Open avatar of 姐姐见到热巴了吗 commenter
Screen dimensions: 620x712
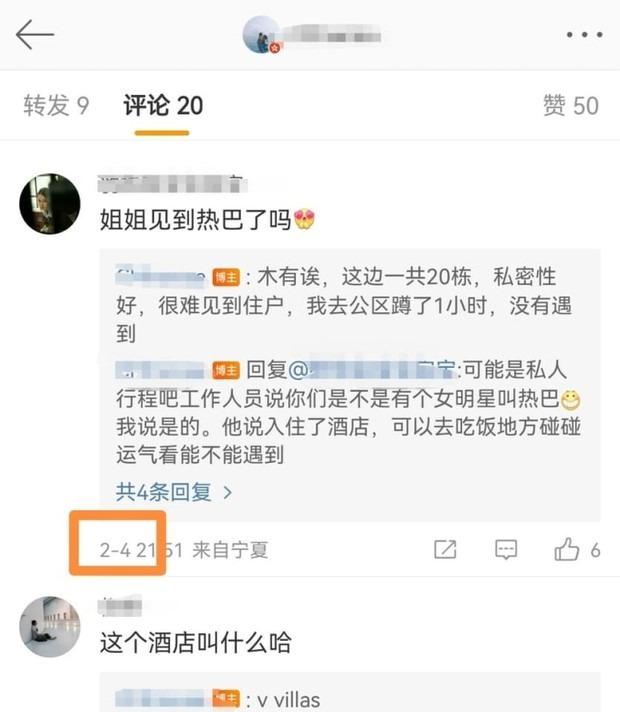[x=50, y=204]
